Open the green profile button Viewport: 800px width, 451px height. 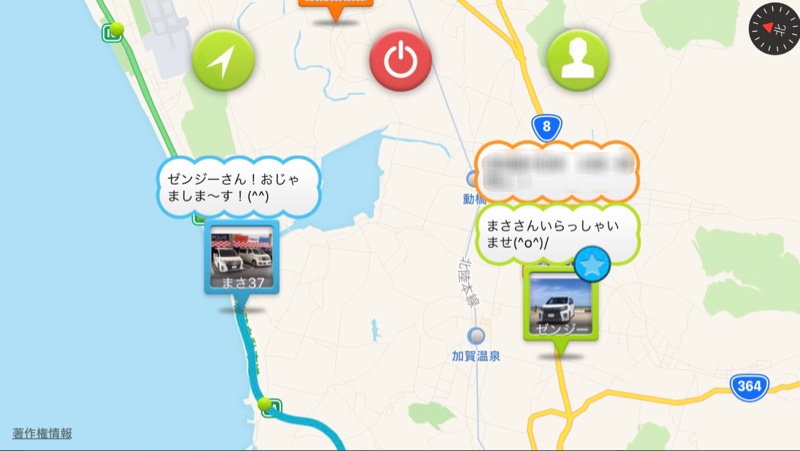[577, 61]
